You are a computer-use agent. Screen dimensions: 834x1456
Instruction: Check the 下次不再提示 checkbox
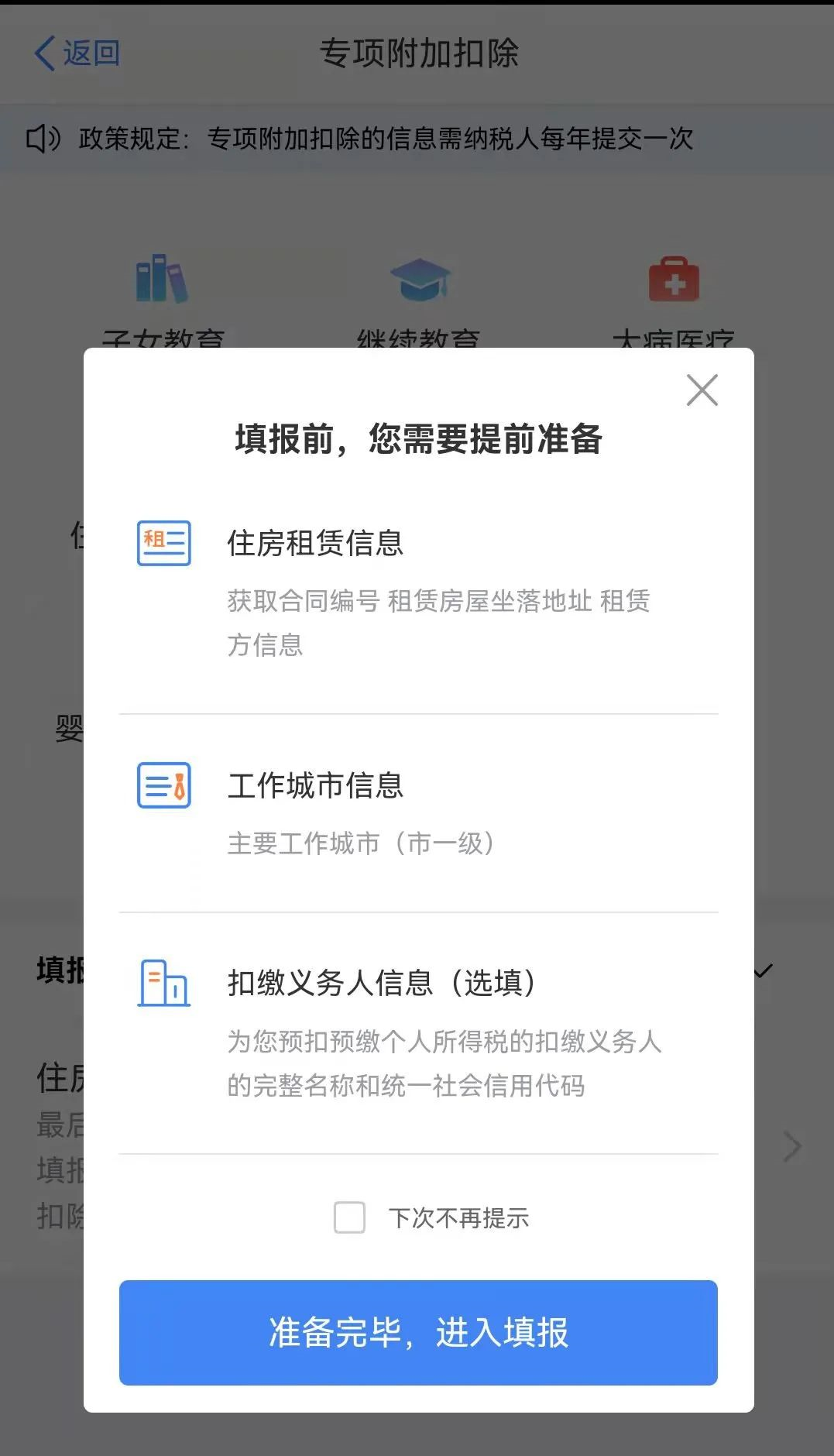[349, 1217]
